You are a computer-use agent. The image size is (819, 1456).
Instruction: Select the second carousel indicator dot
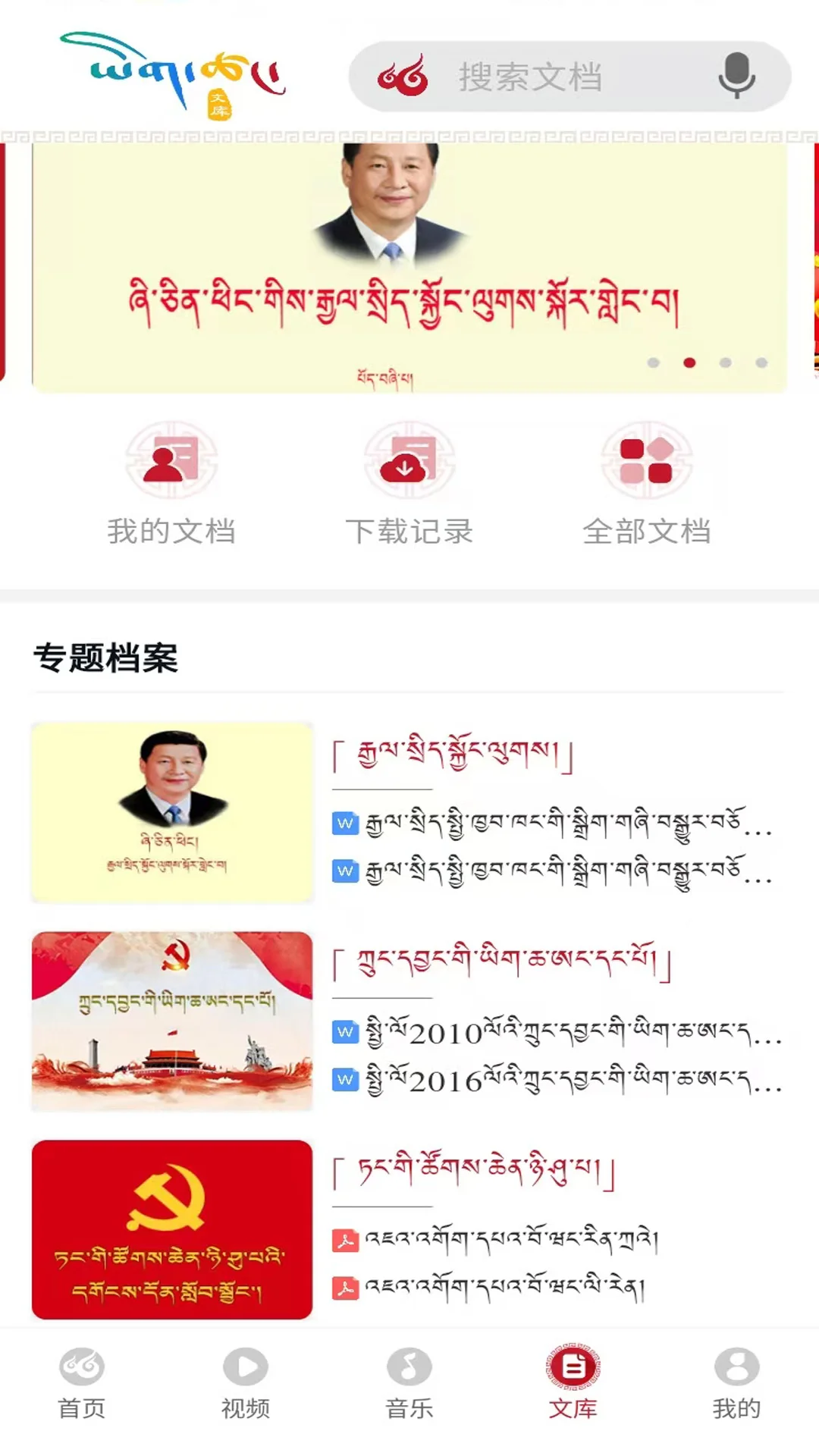[x=689, y=363]
